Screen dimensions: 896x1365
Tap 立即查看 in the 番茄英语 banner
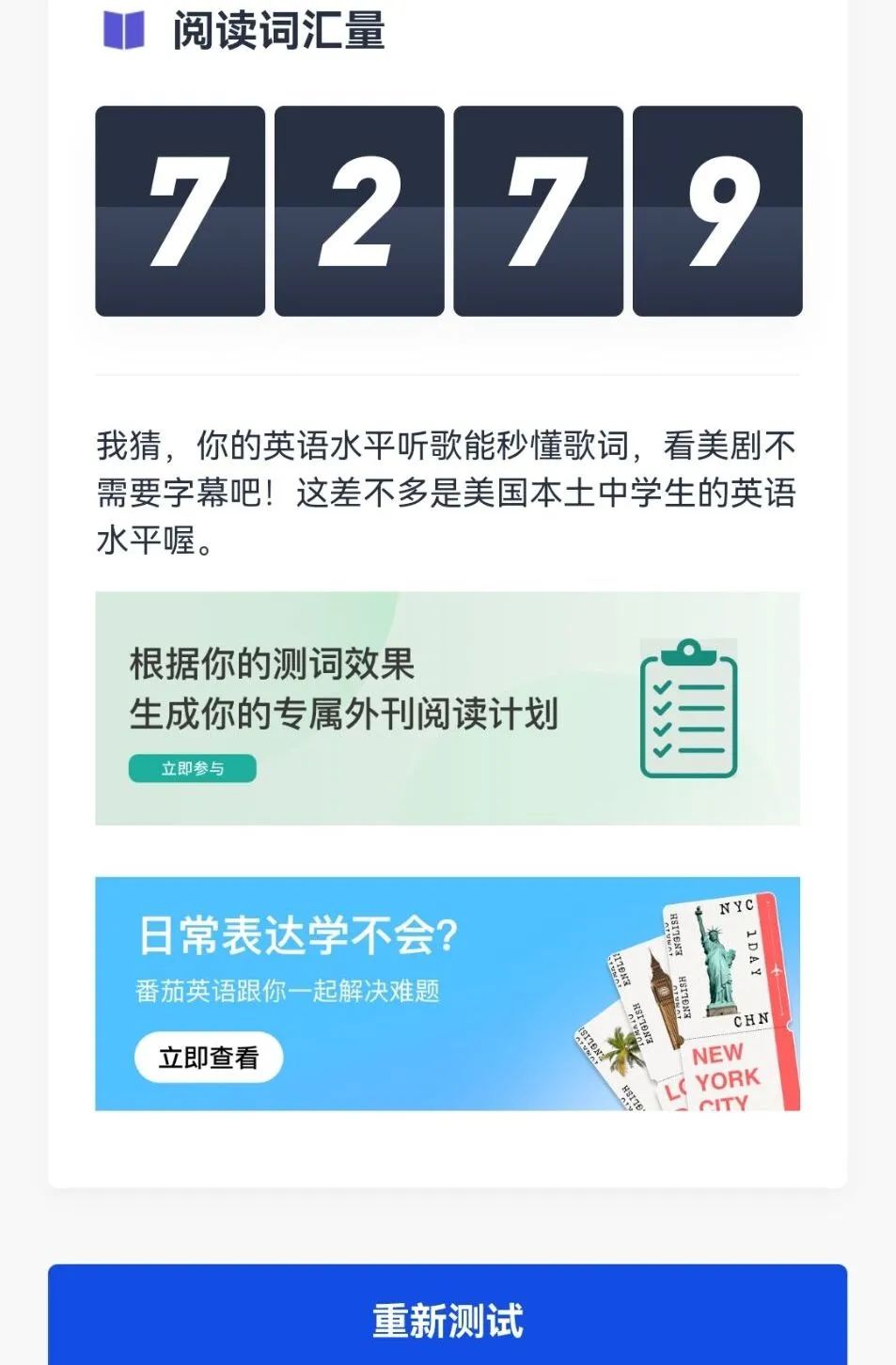tap(208, 1058)
